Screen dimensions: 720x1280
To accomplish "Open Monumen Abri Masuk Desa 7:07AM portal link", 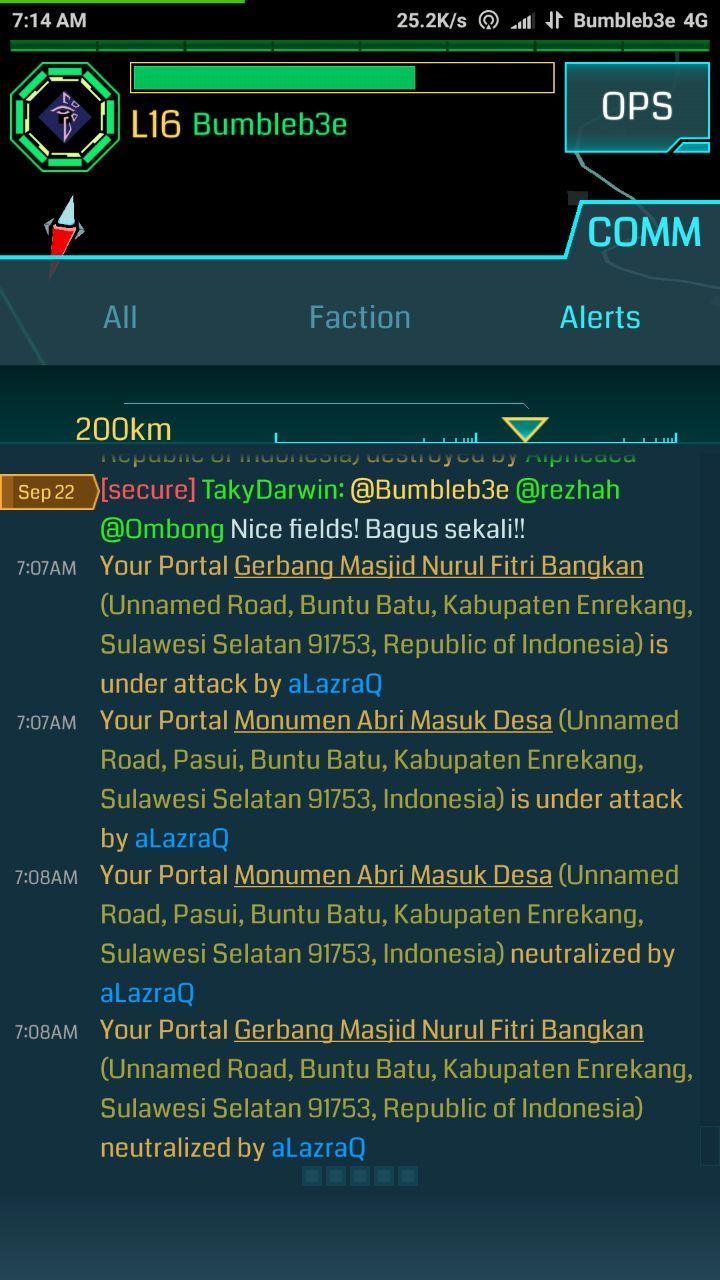I will point(393,721).
